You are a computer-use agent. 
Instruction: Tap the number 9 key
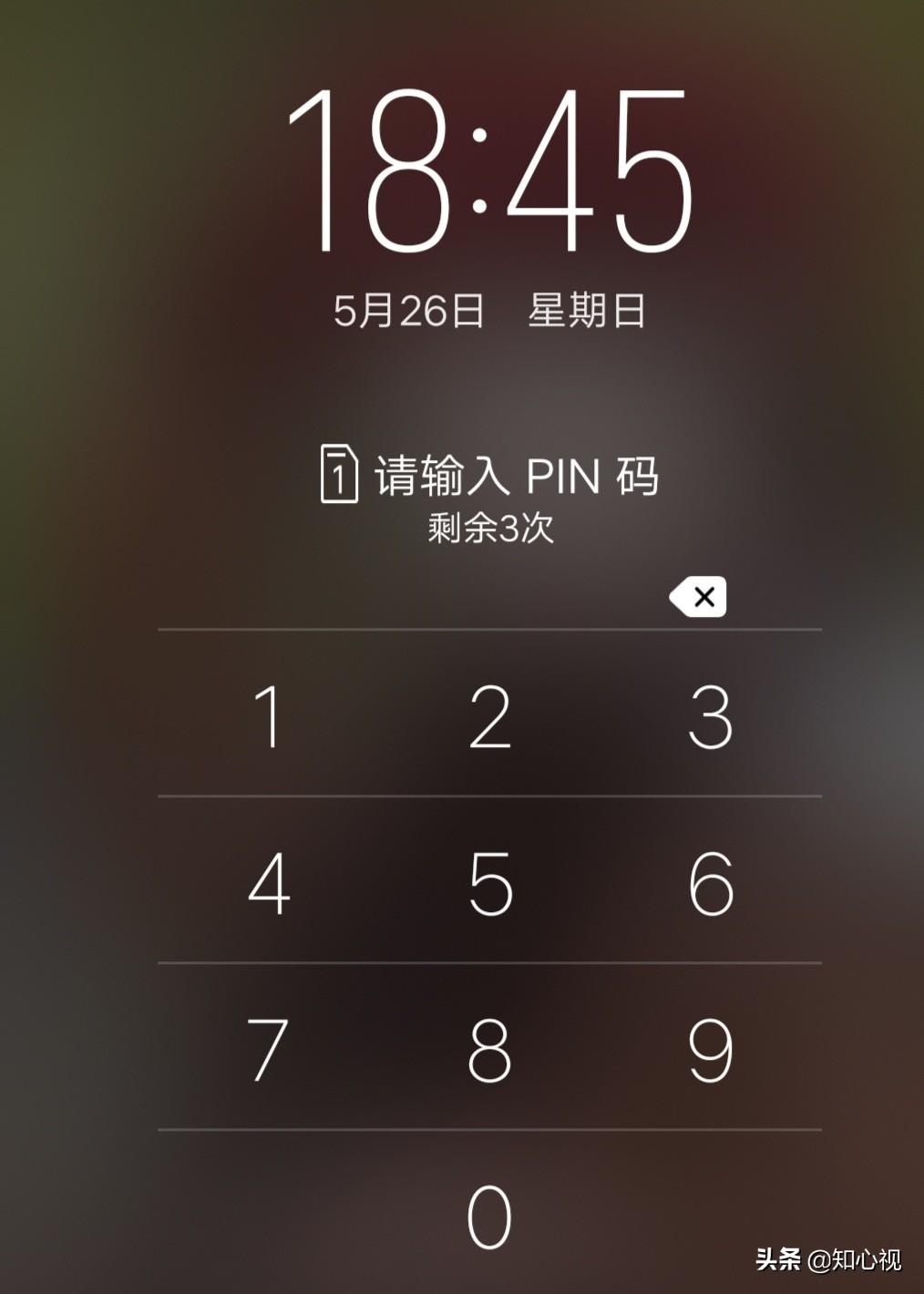(x=711, y=1050)
